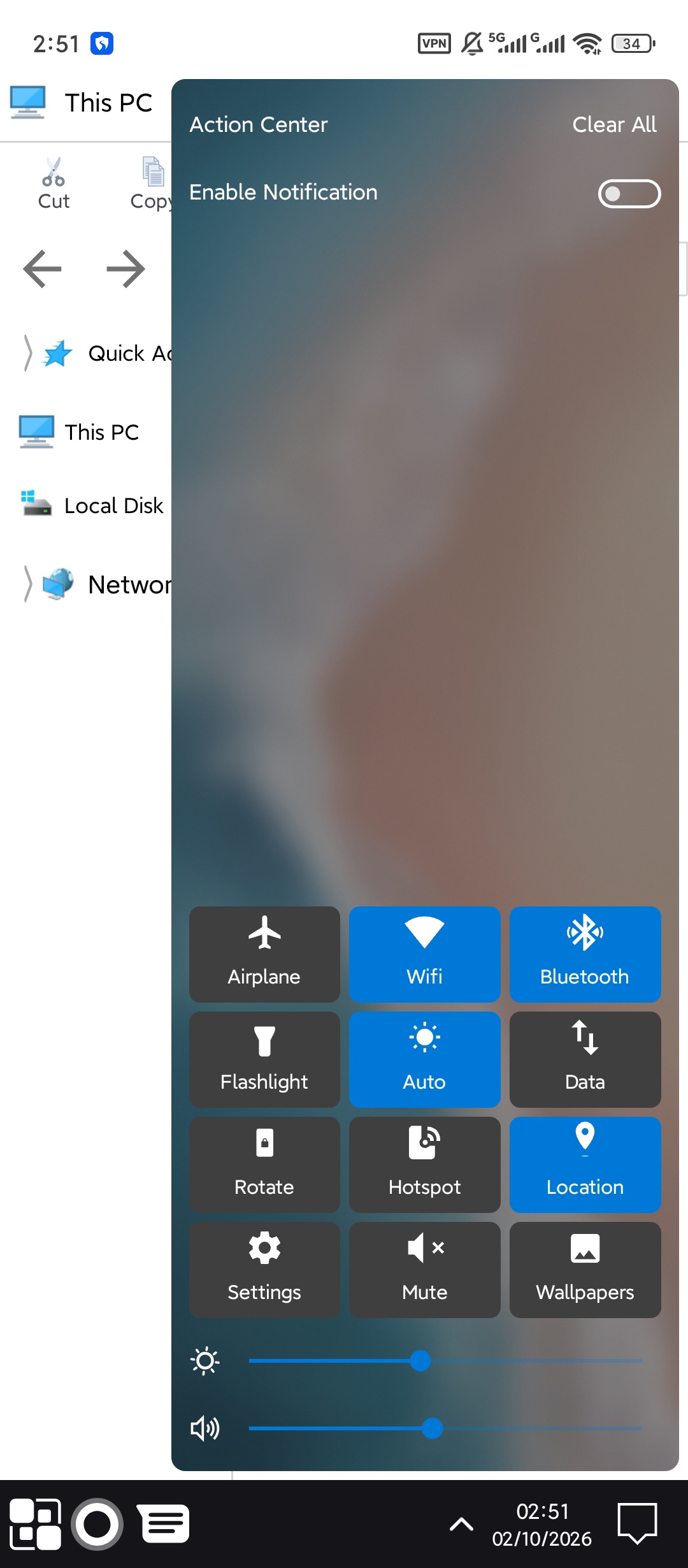This screenshot has height=1568, width=688.
Task: Disable the Bluetooth tile
Action: [x=585, y=954]
